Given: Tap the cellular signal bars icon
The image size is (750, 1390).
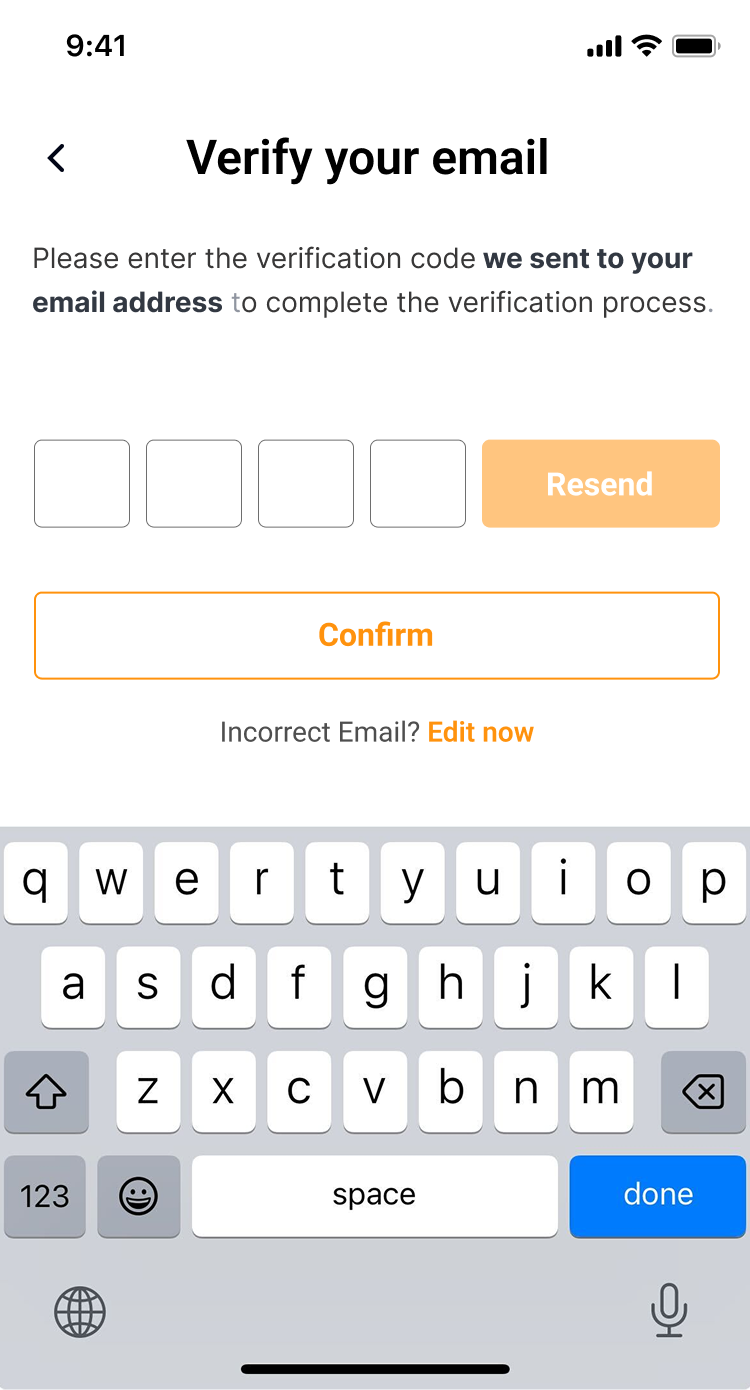Looking at the screenshot, I should tap(601, 44).
